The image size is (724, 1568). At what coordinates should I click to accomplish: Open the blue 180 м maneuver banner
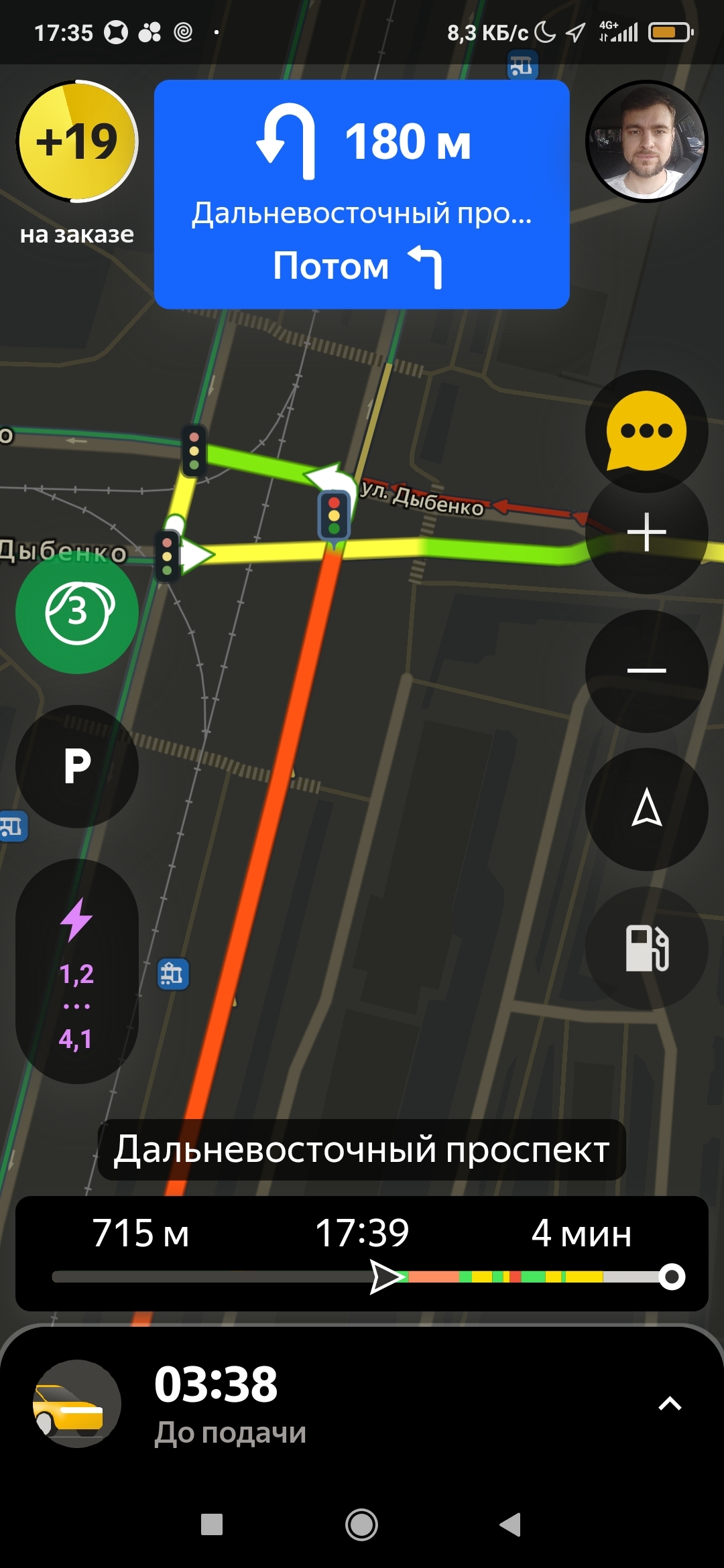tap(362, 194)
